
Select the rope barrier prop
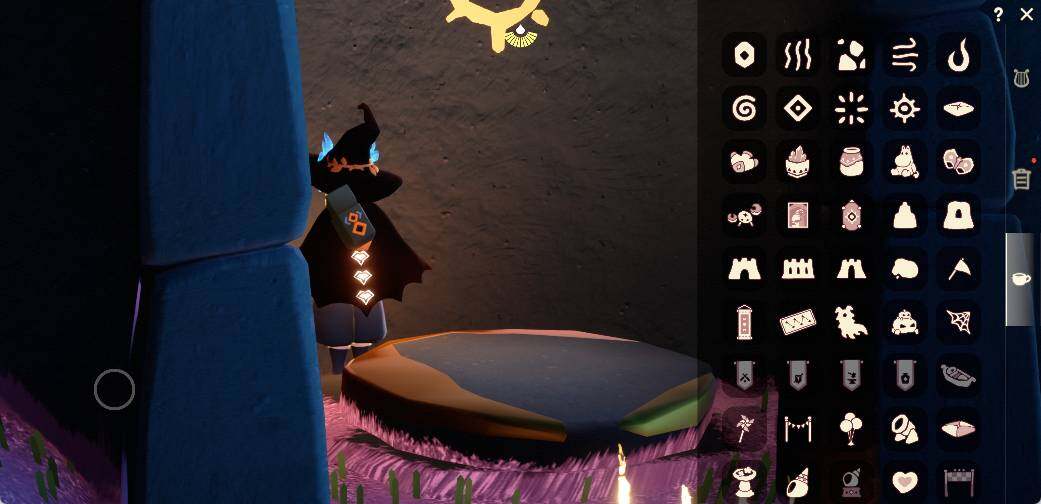coord(798,428)
